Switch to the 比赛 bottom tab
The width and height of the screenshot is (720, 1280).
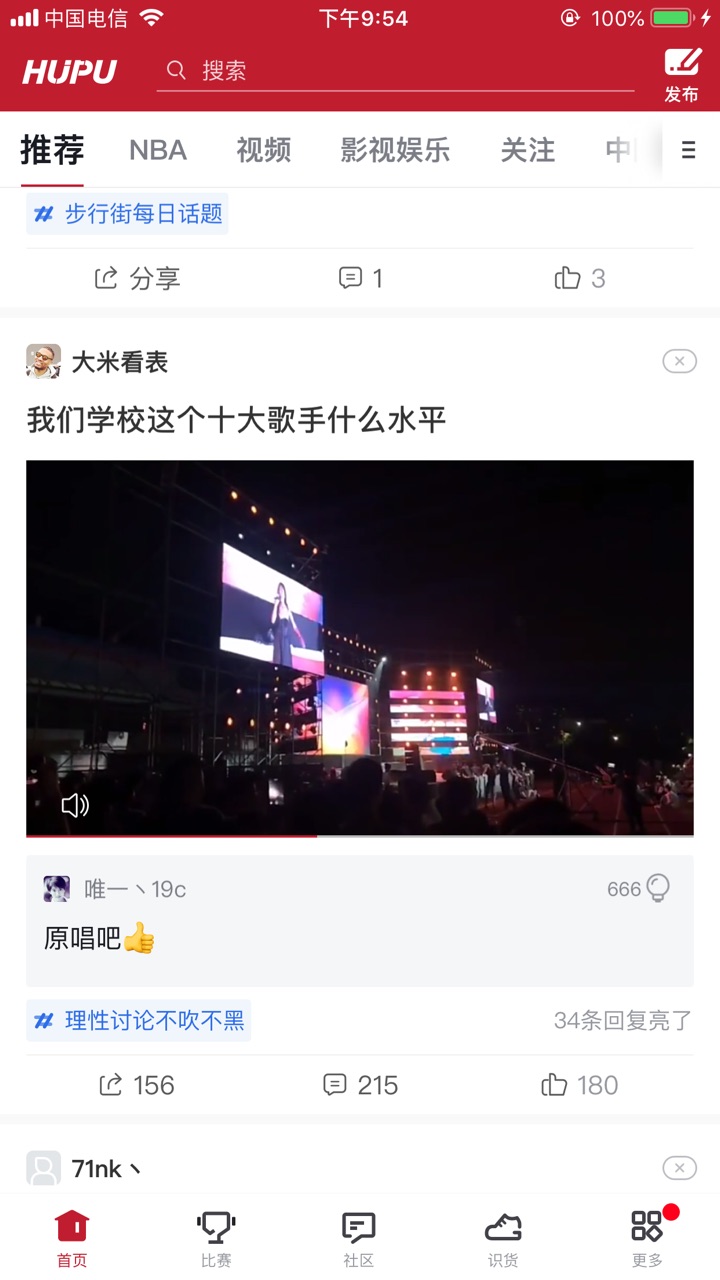click(x=216, y=1238)
